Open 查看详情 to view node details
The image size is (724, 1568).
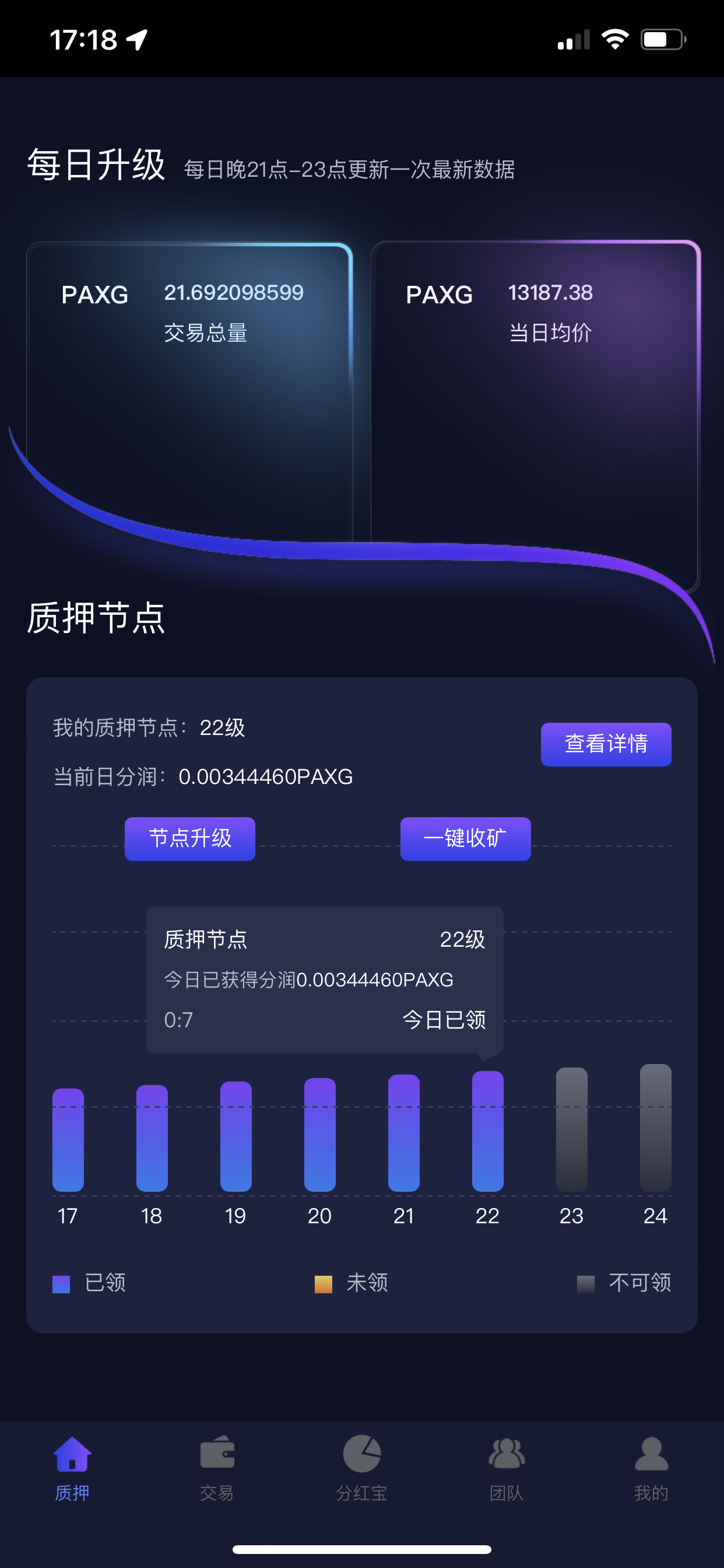click(x=605, y=744)
